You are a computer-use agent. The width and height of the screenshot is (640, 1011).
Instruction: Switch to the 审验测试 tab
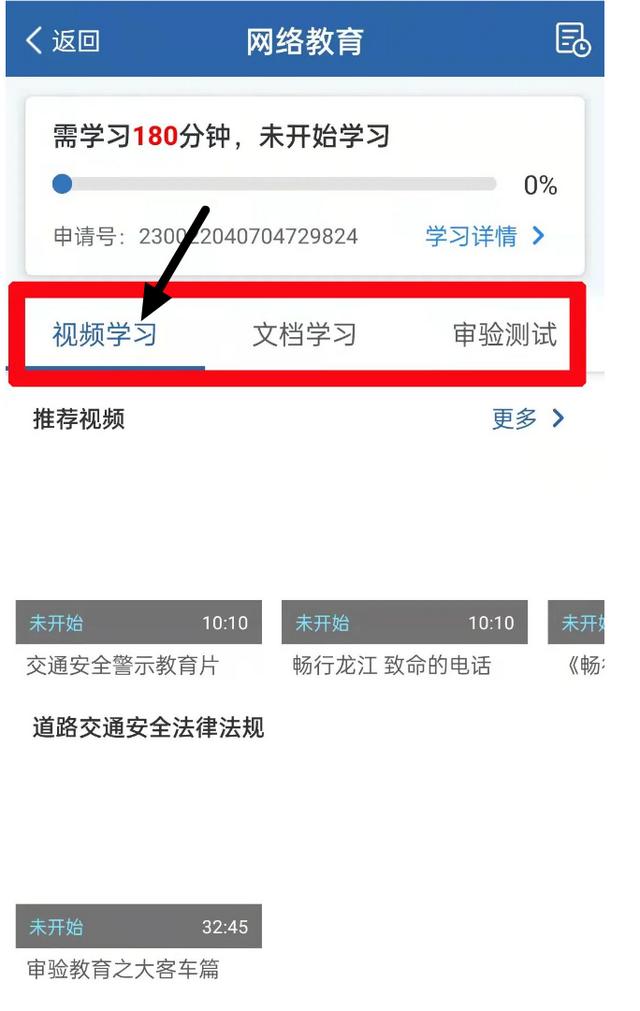(504, 334)
